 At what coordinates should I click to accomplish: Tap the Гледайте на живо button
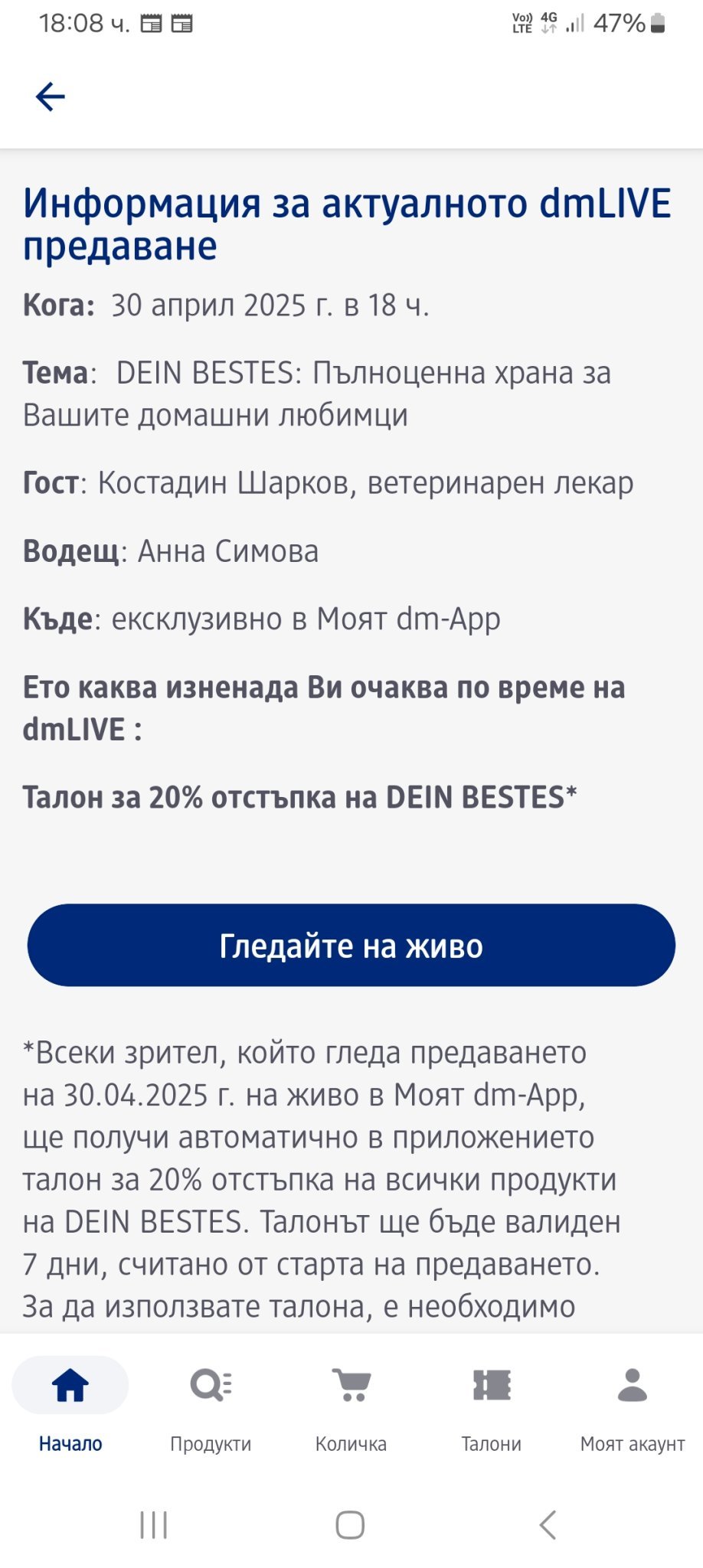351,946
